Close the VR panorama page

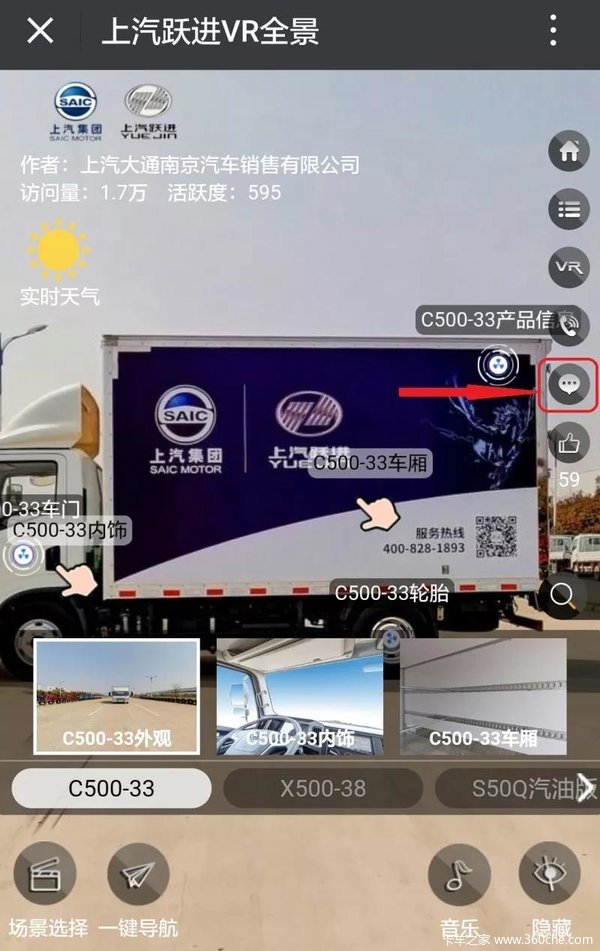coord(40,31)
